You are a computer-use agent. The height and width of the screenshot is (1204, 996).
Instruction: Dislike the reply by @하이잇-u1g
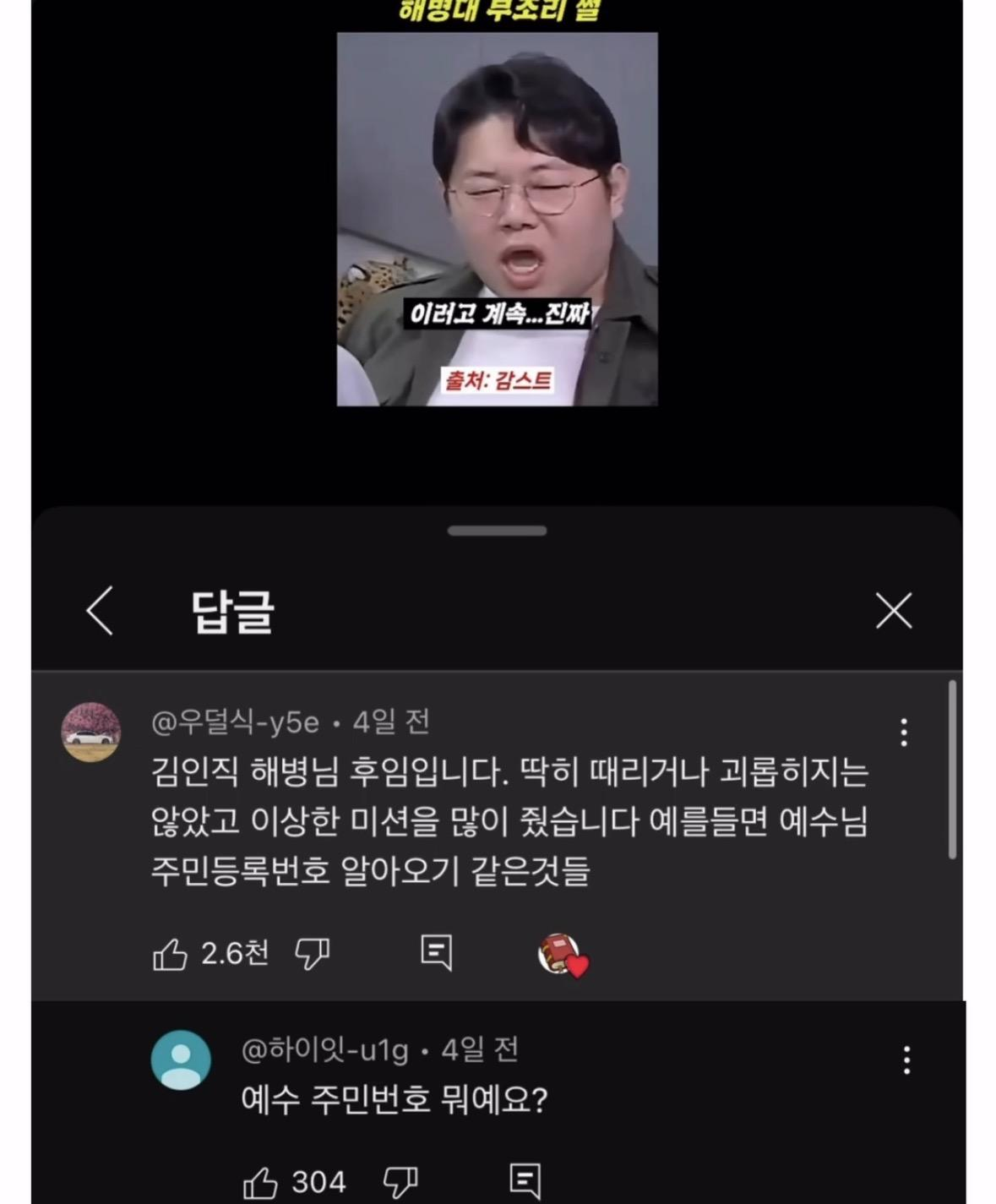click(x=400, y=1182)
